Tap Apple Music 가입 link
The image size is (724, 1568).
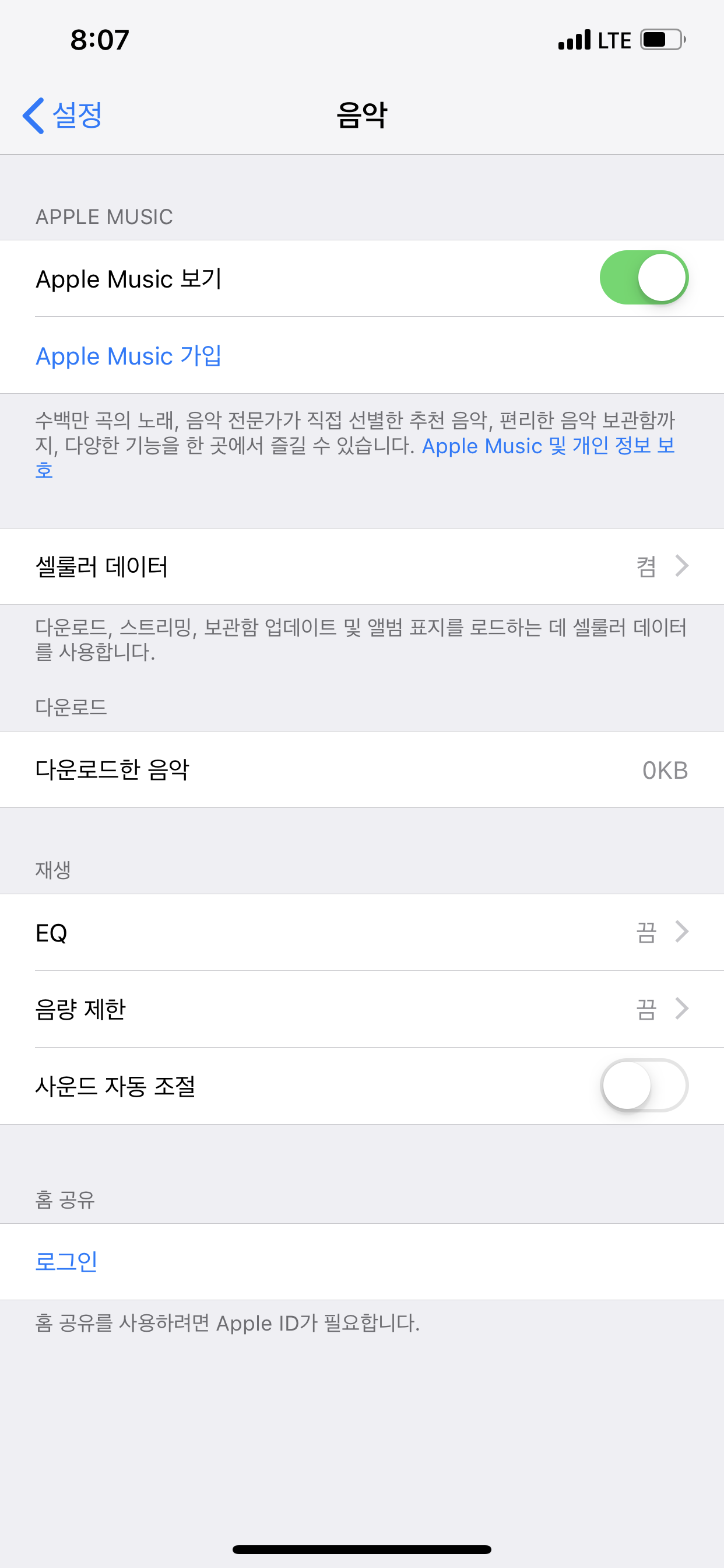pos(128,355)
